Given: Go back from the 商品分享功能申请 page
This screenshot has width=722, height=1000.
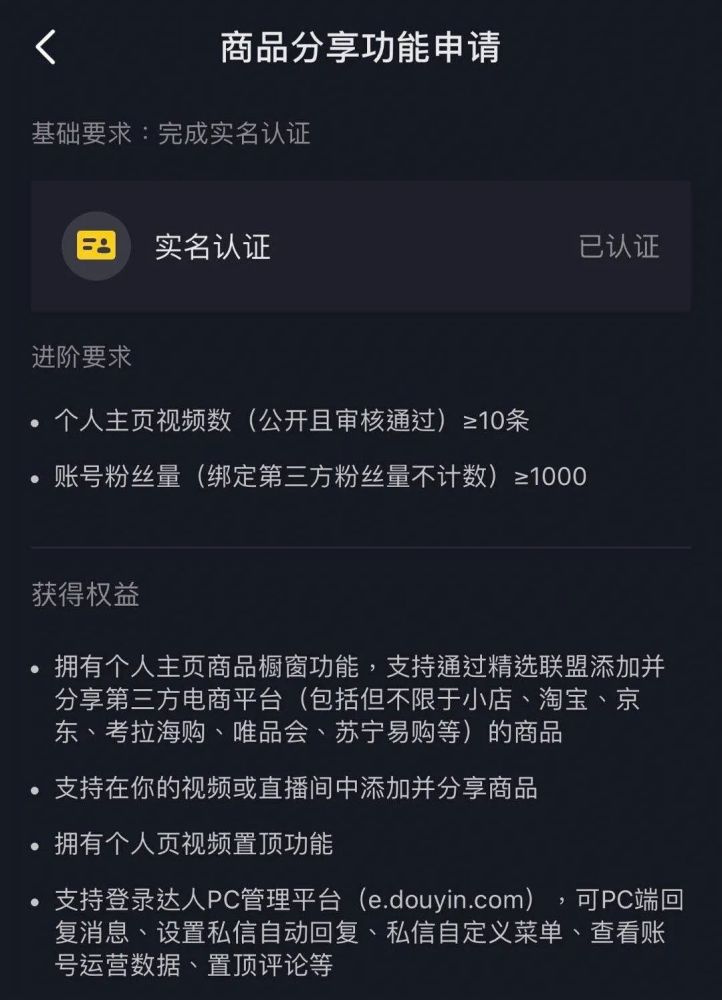Looking at the screenshot, I should pos(46,47).
